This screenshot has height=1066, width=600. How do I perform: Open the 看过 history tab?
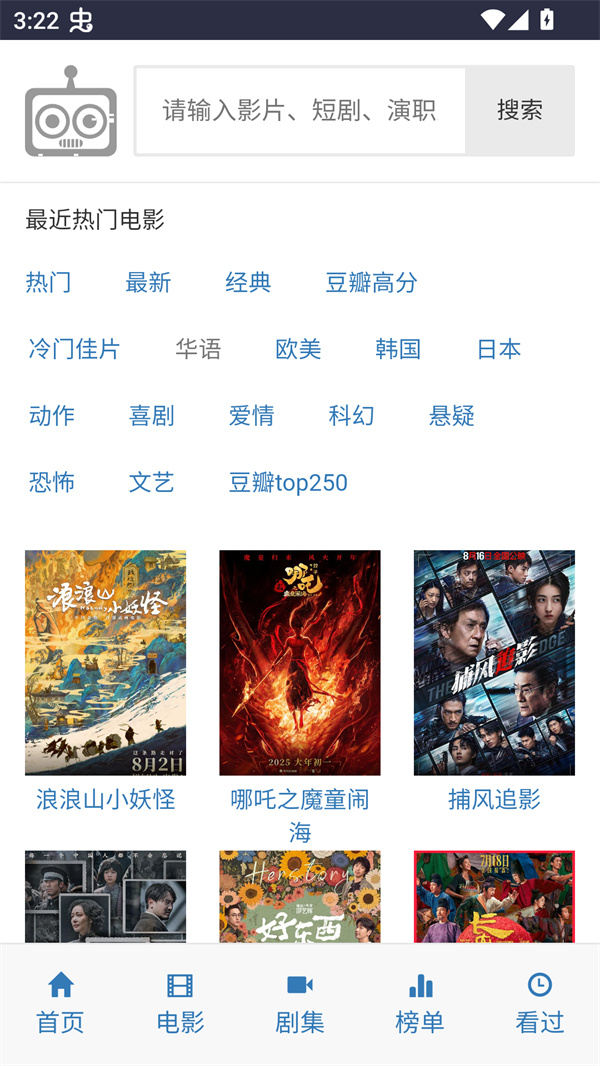click(540, 1004)
